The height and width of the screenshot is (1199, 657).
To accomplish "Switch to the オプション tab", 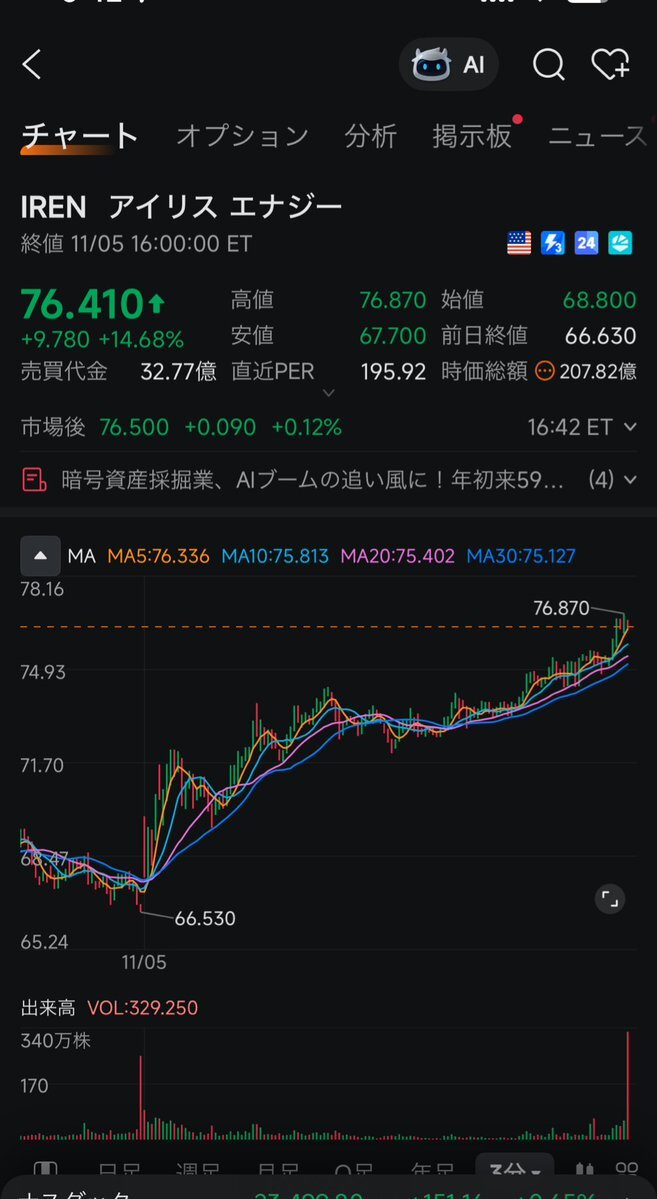I will [x=242, y=136].
